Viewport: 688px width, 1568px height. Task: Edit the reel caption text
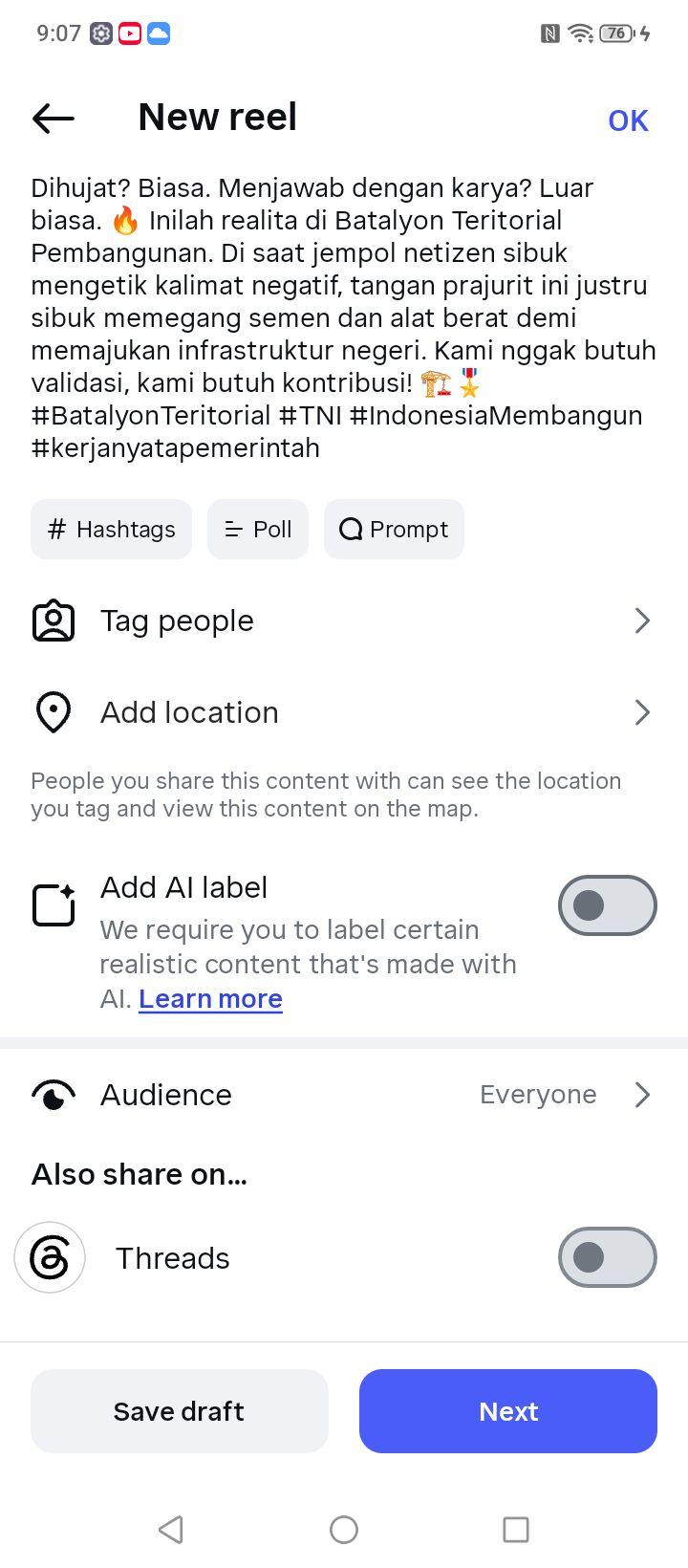(x=344, y=317)
